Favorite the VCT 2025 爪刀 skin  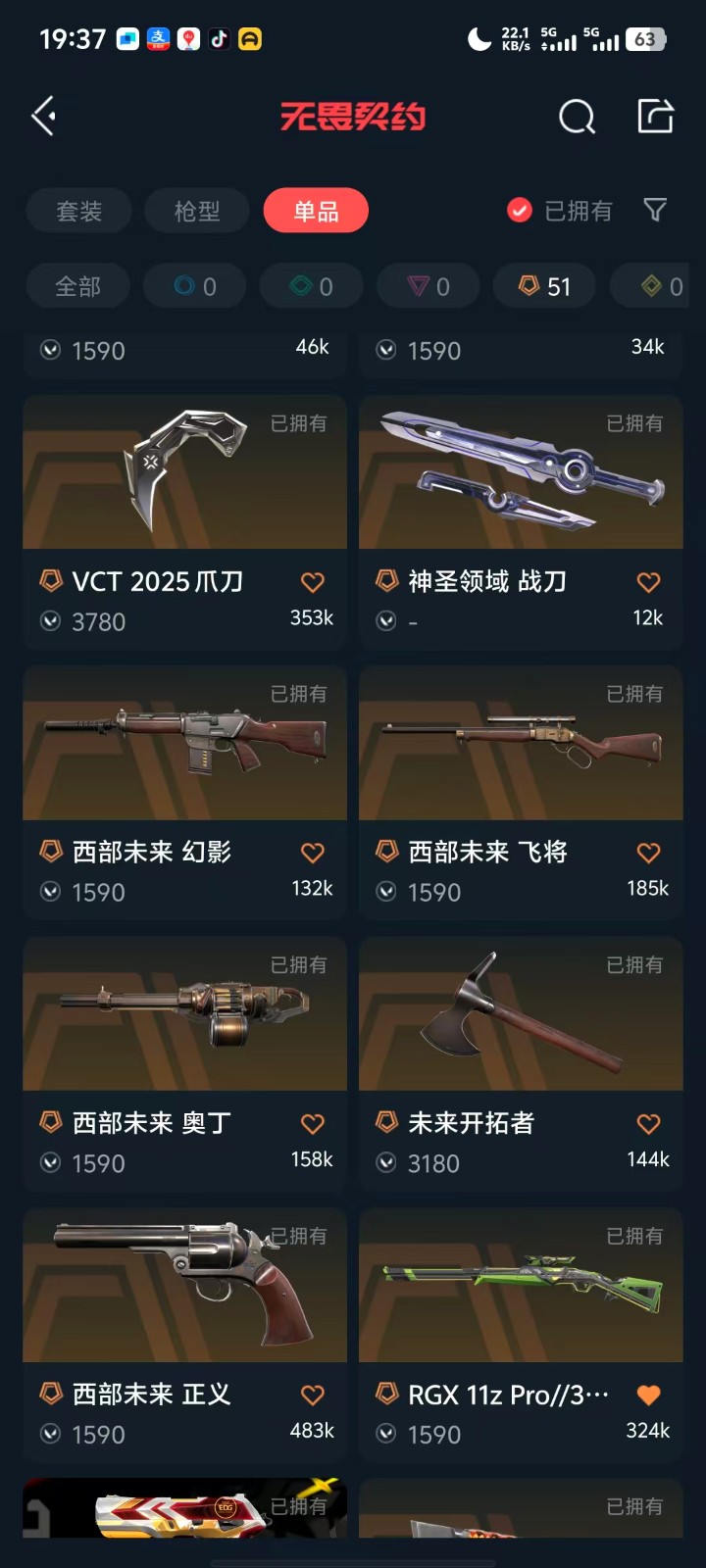(x=313, y=582)
